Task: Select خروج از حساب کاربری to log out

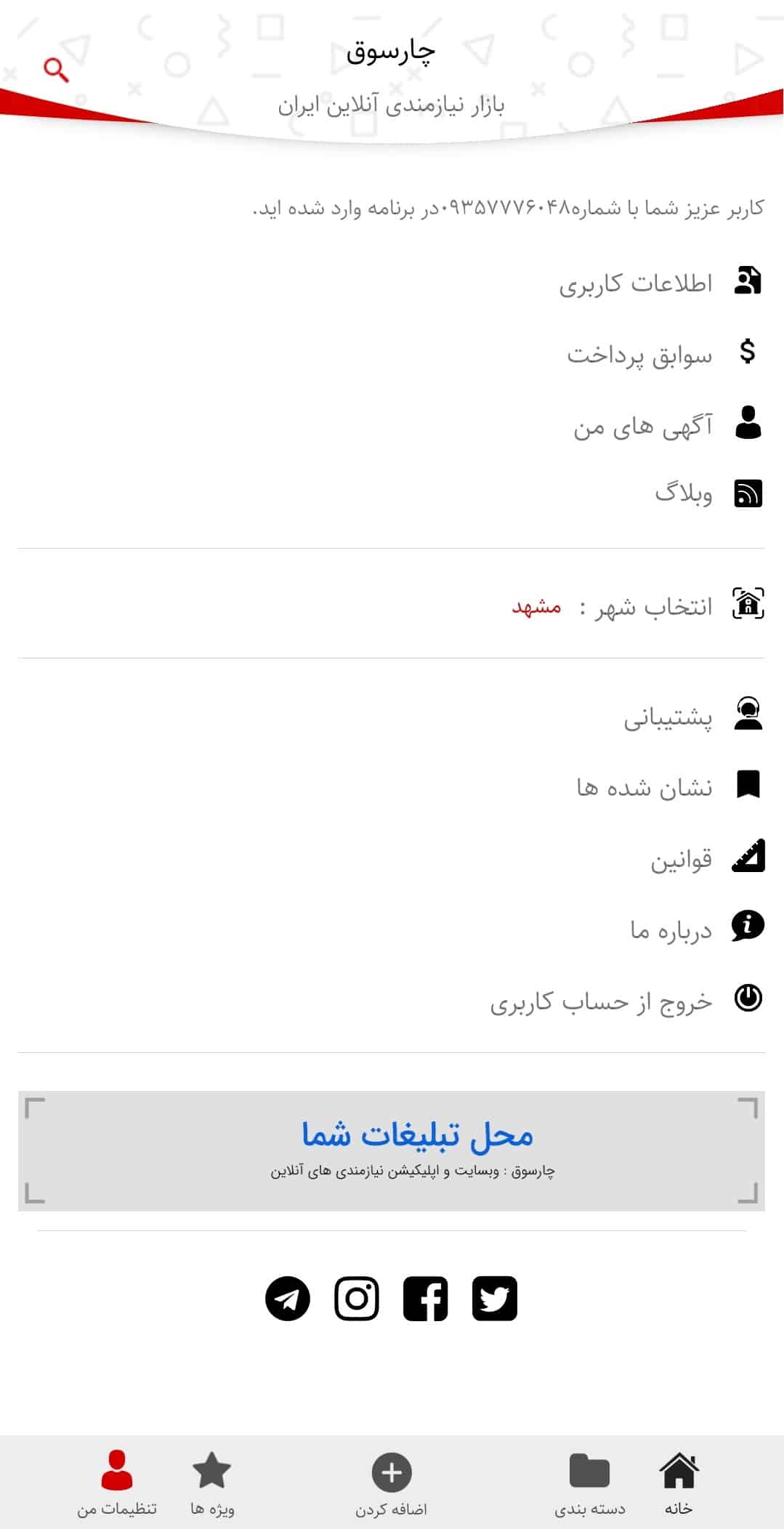Action: click(392, 1000)
